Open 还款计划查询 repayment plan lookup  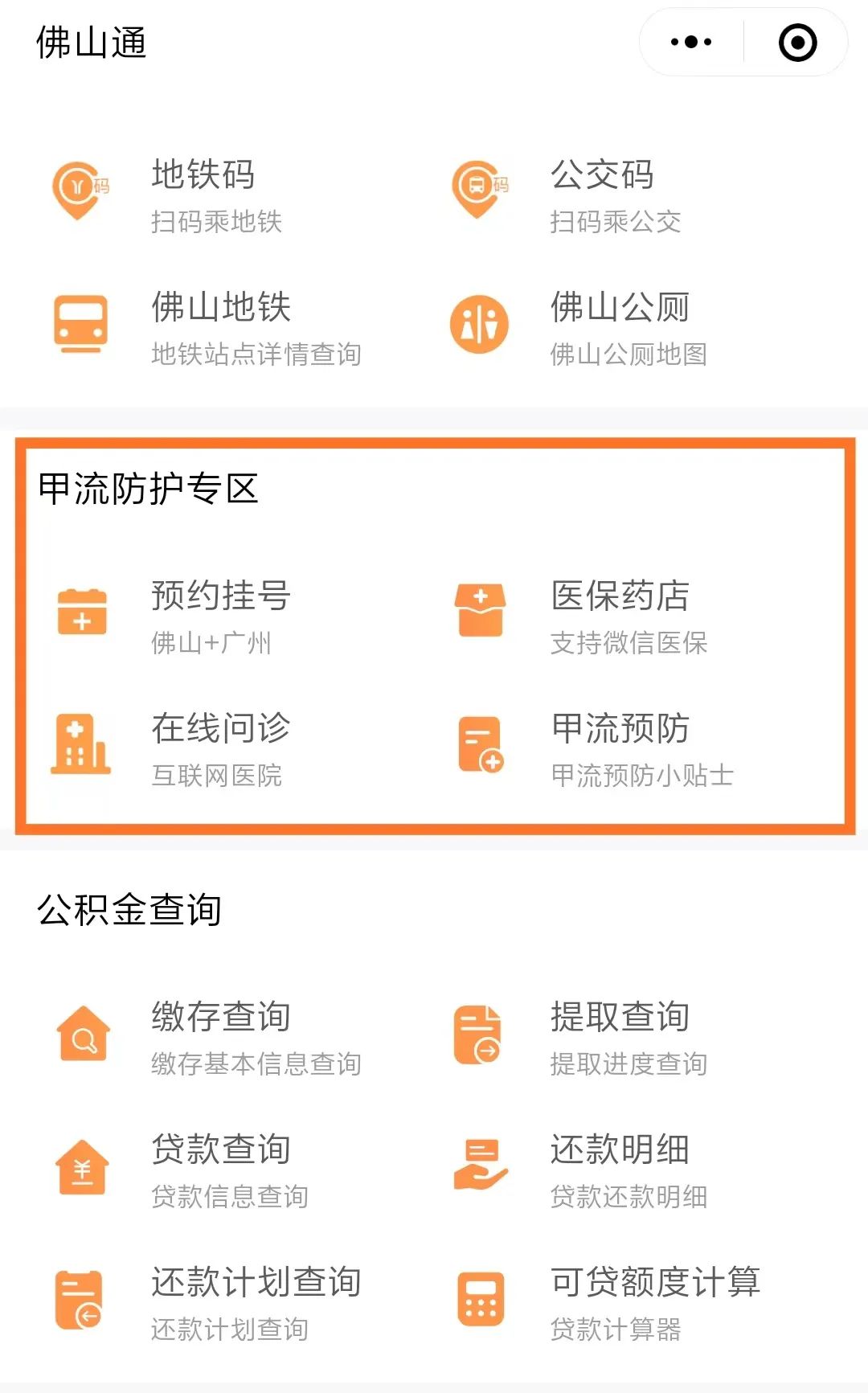255,1284
